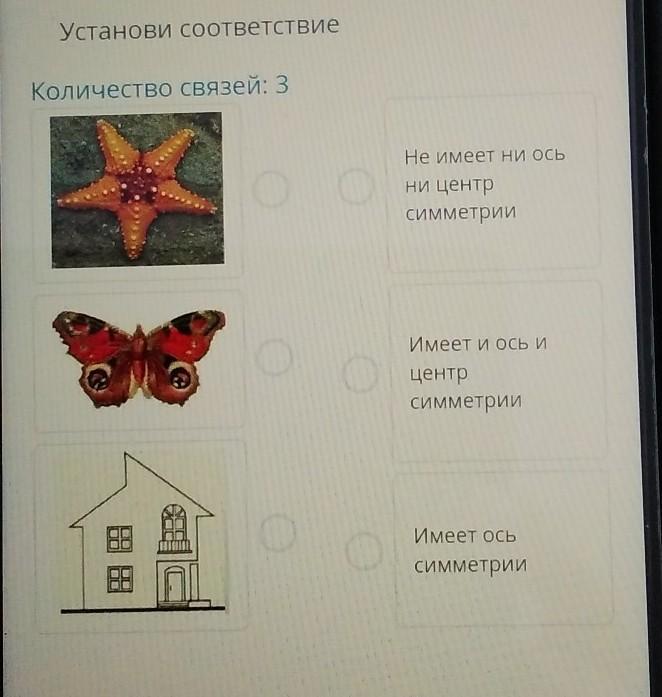Select the connector circle beside the house drawing

pos(279,534)
